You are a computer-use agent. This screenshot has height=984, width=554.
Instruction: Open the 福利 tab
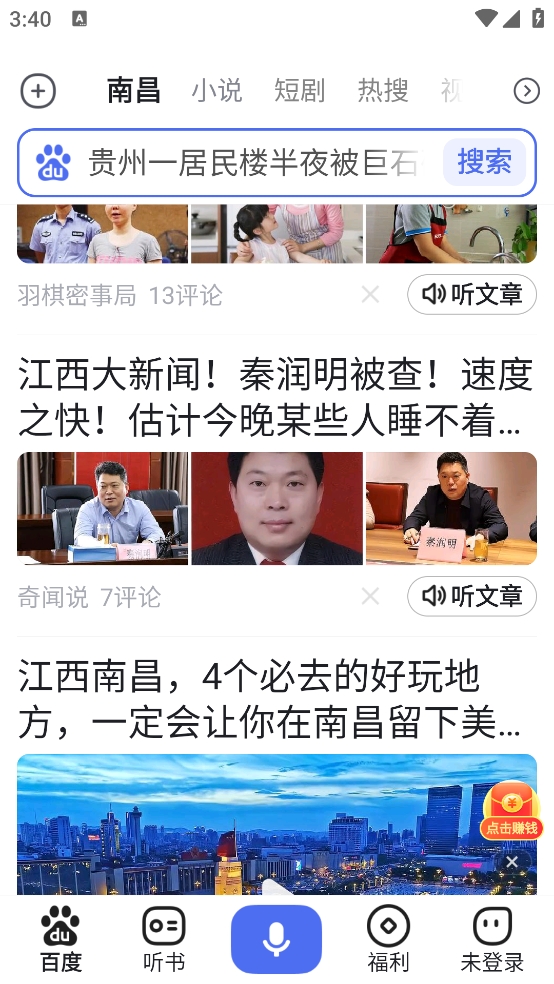click(388, 939)
